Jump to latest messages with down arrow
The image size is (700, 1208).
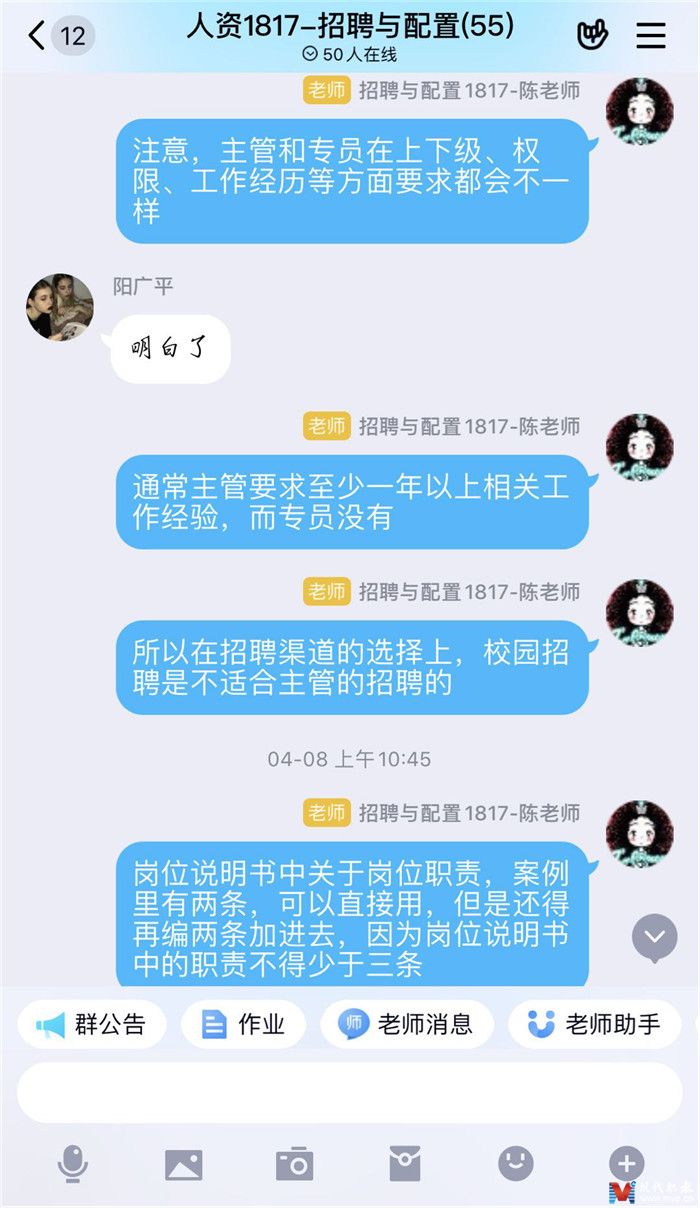655,937
